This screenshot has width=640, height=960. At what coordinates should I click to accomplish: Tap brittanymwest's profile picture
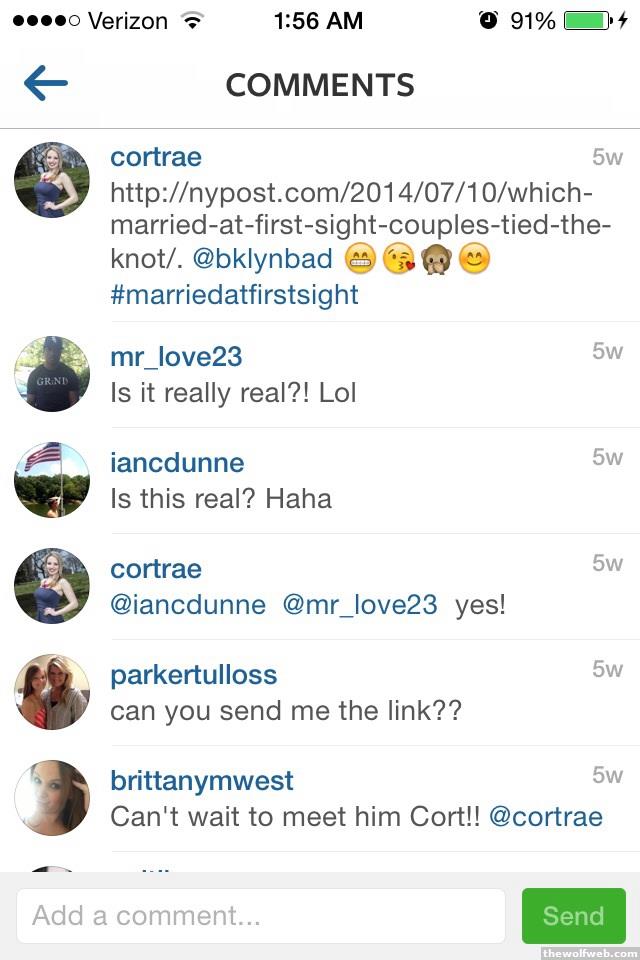52,798
